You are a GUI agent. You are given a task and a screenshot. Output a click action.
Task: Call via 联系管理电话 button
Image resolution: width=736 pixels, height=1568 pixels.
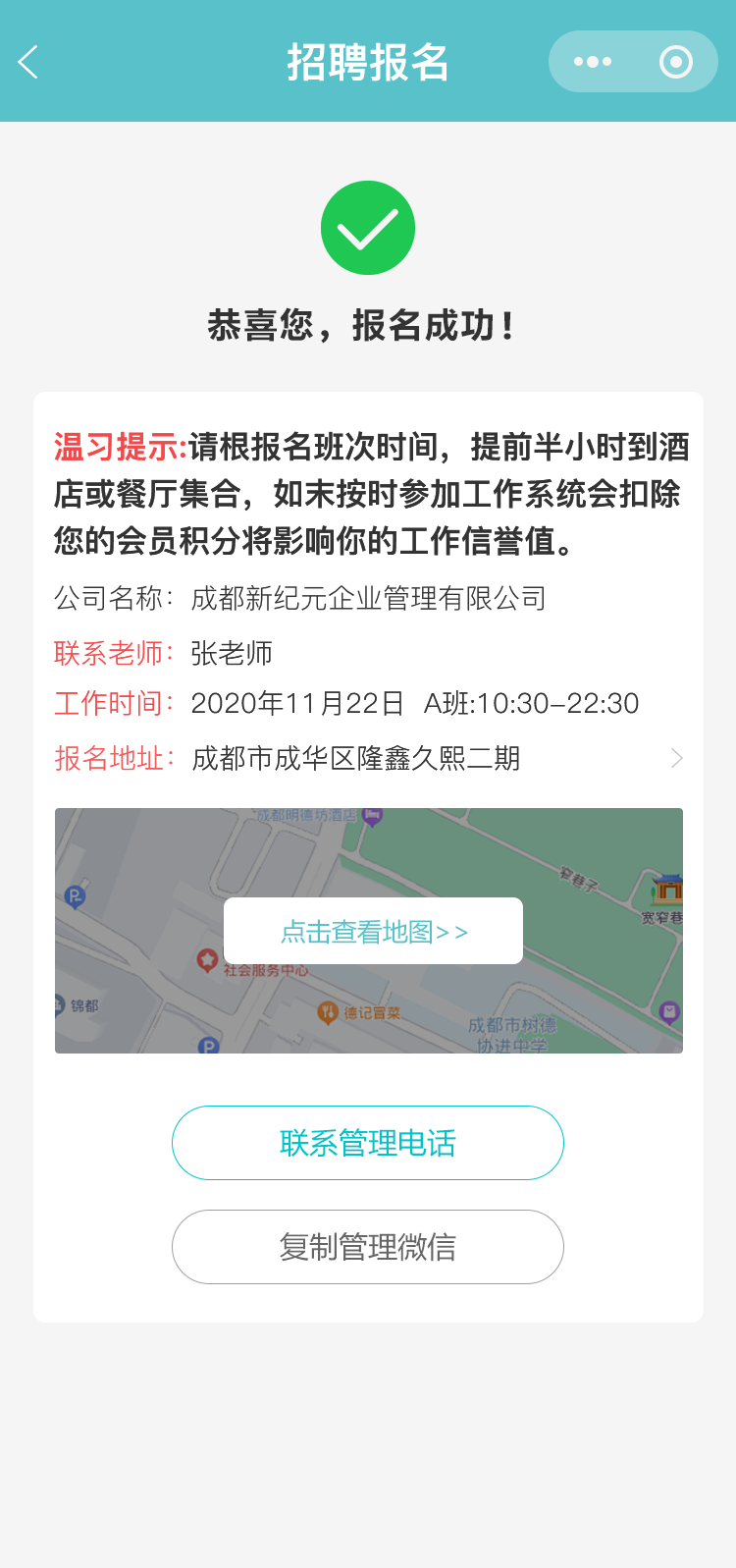368,1143
